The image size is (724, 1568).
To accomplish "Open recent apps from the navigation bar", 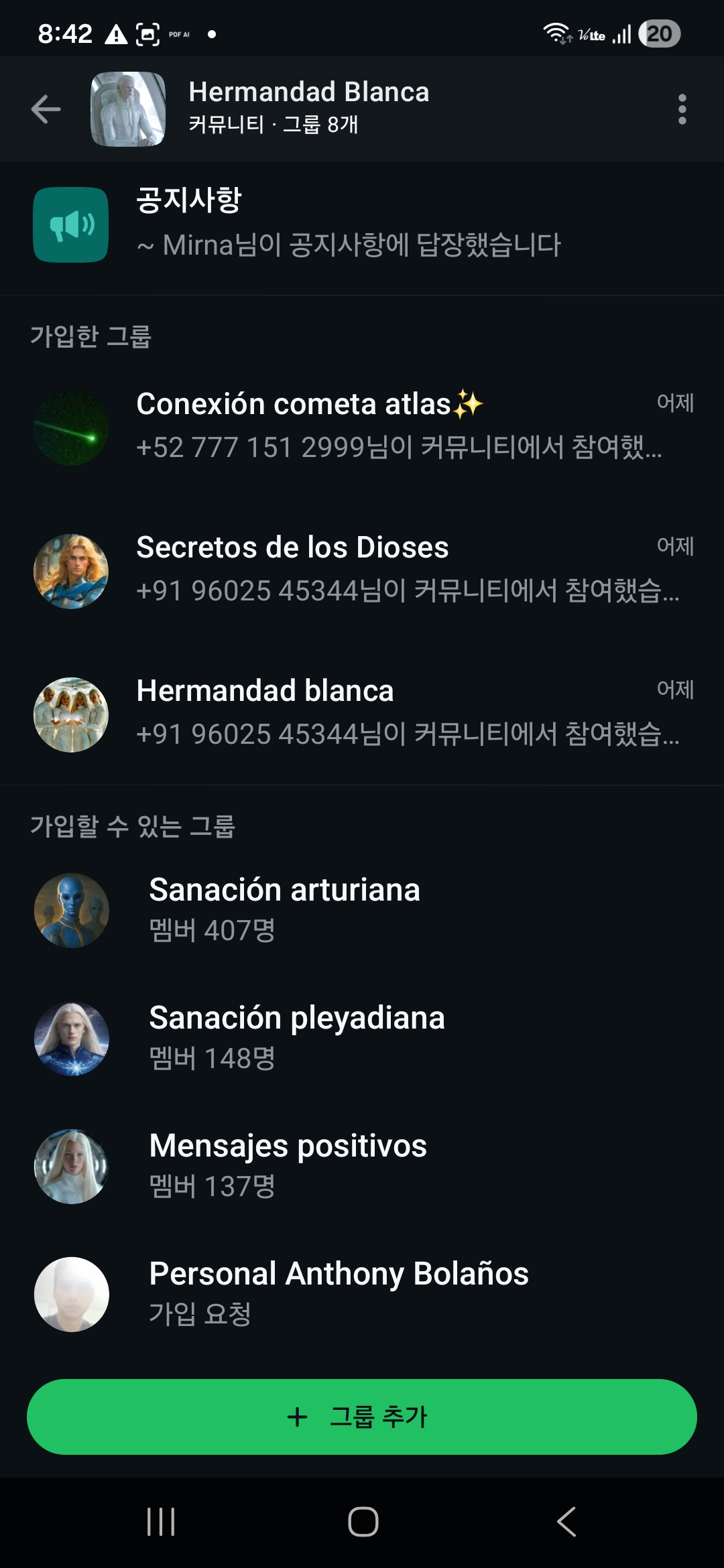I will tap(161, 1522).
